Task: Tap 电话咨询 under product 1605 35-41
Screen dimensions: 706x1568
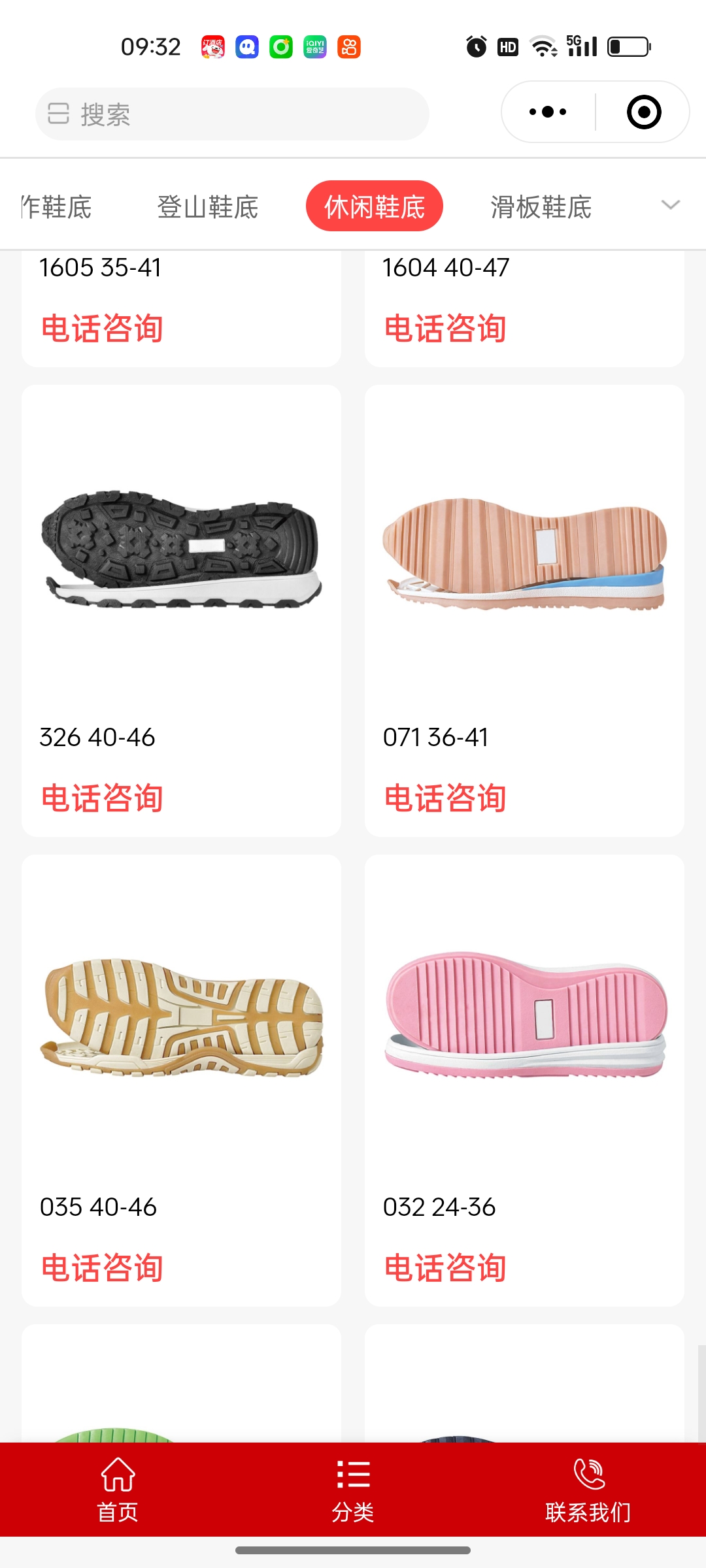Action: pos(102,329)
